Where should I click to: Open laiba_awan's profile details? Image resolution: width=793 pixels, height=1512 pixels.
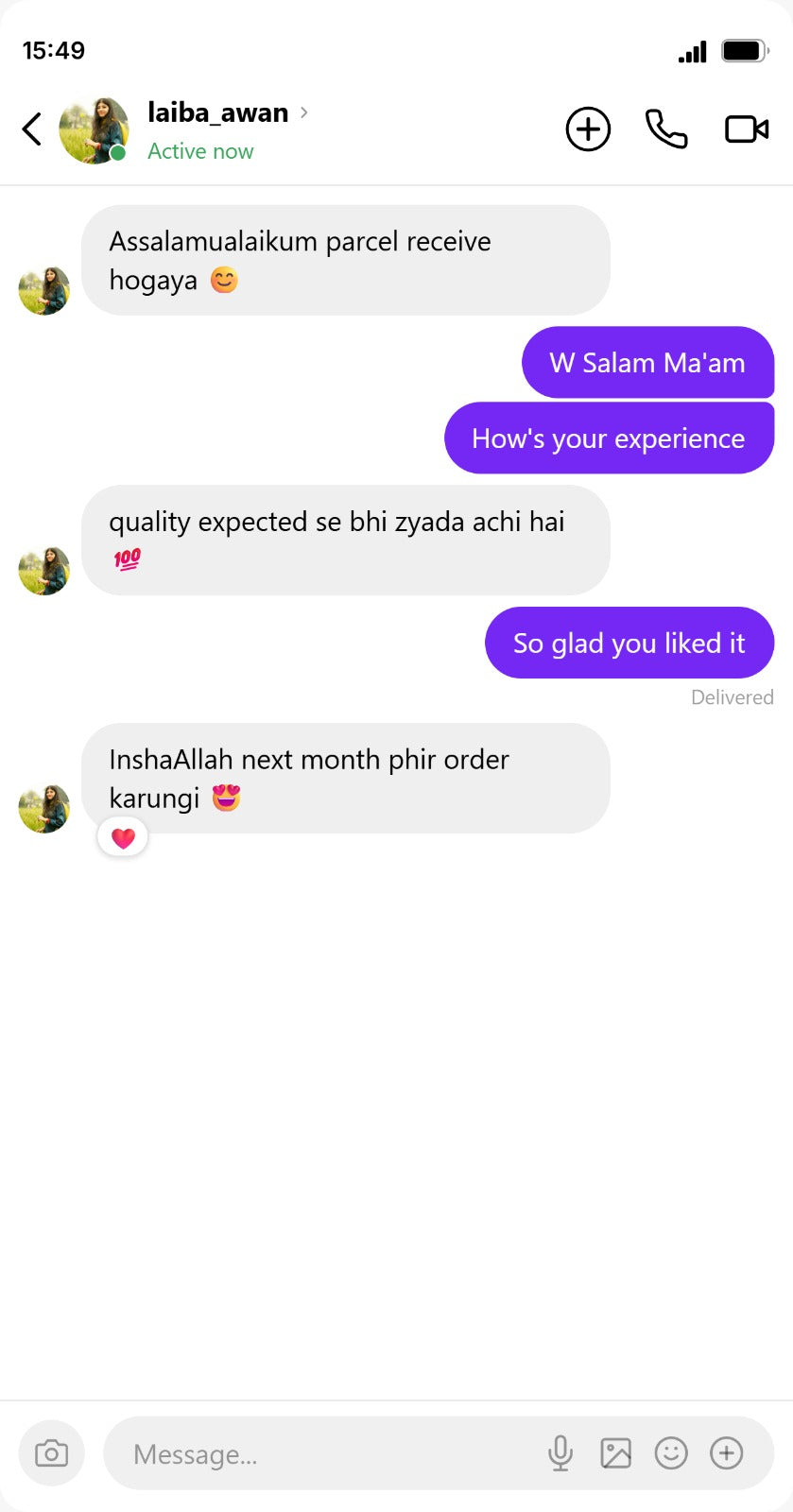(218, 113)
